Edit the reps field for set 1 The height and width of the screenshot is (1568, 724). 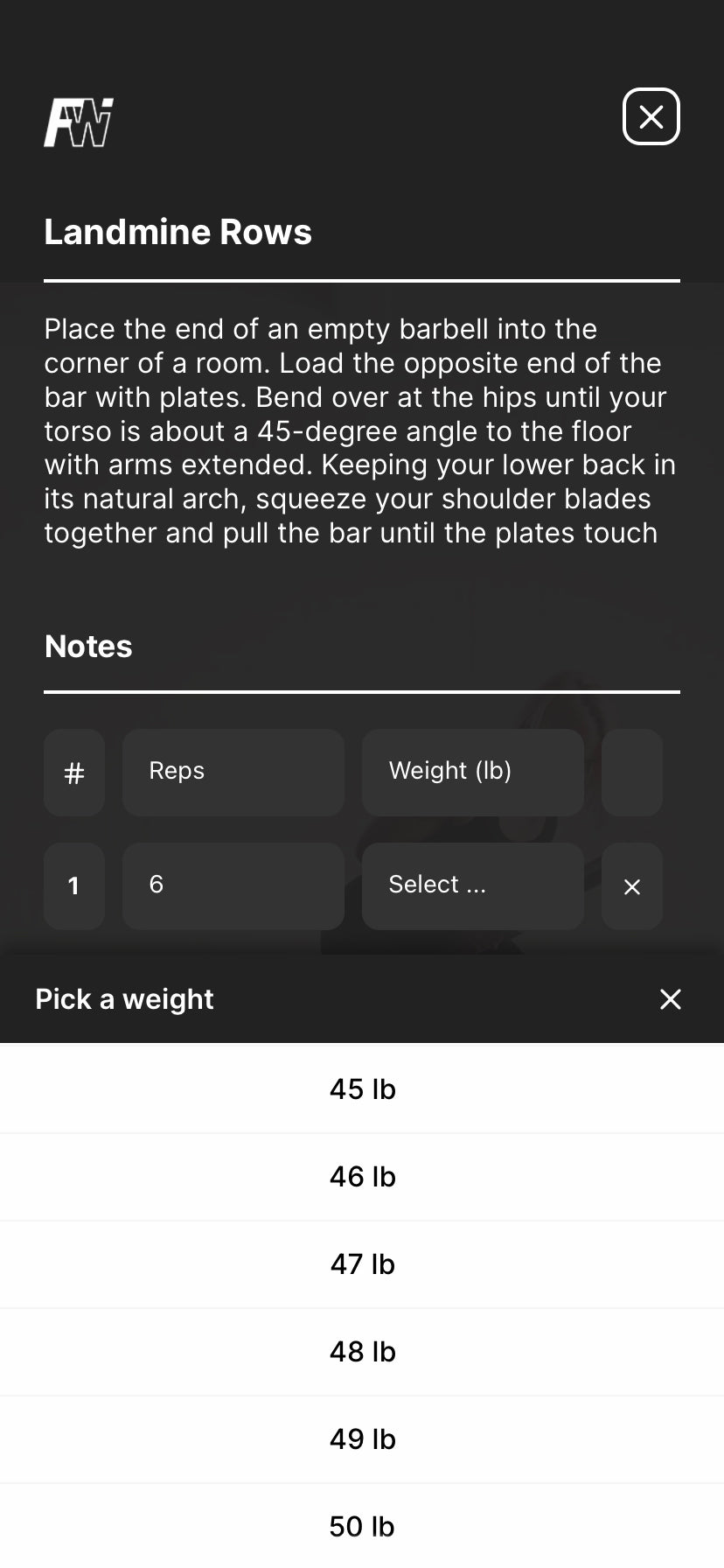233,885
